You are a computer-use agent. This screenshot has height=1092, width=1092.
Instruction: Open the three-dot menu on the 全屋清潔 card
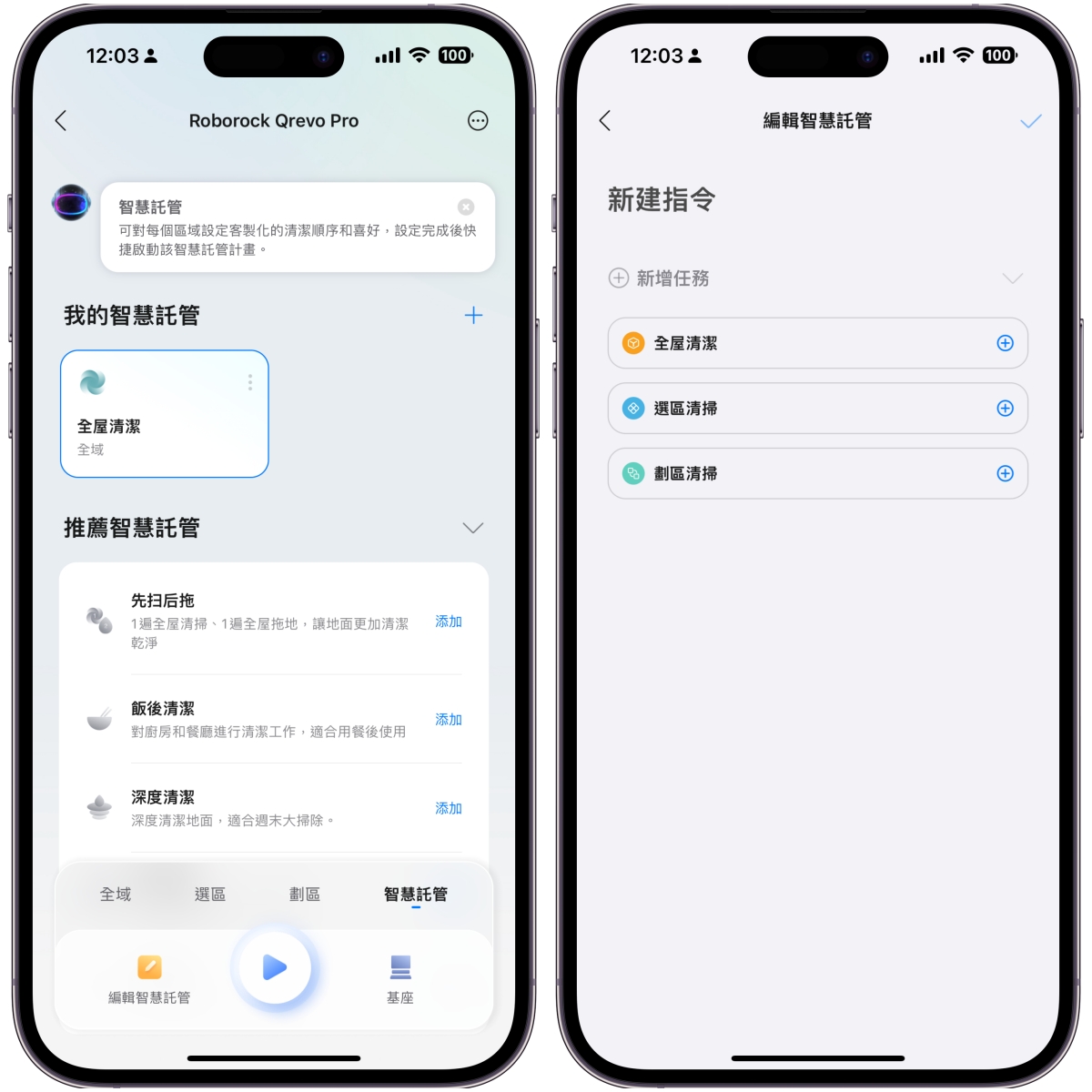tap(250, 383)
